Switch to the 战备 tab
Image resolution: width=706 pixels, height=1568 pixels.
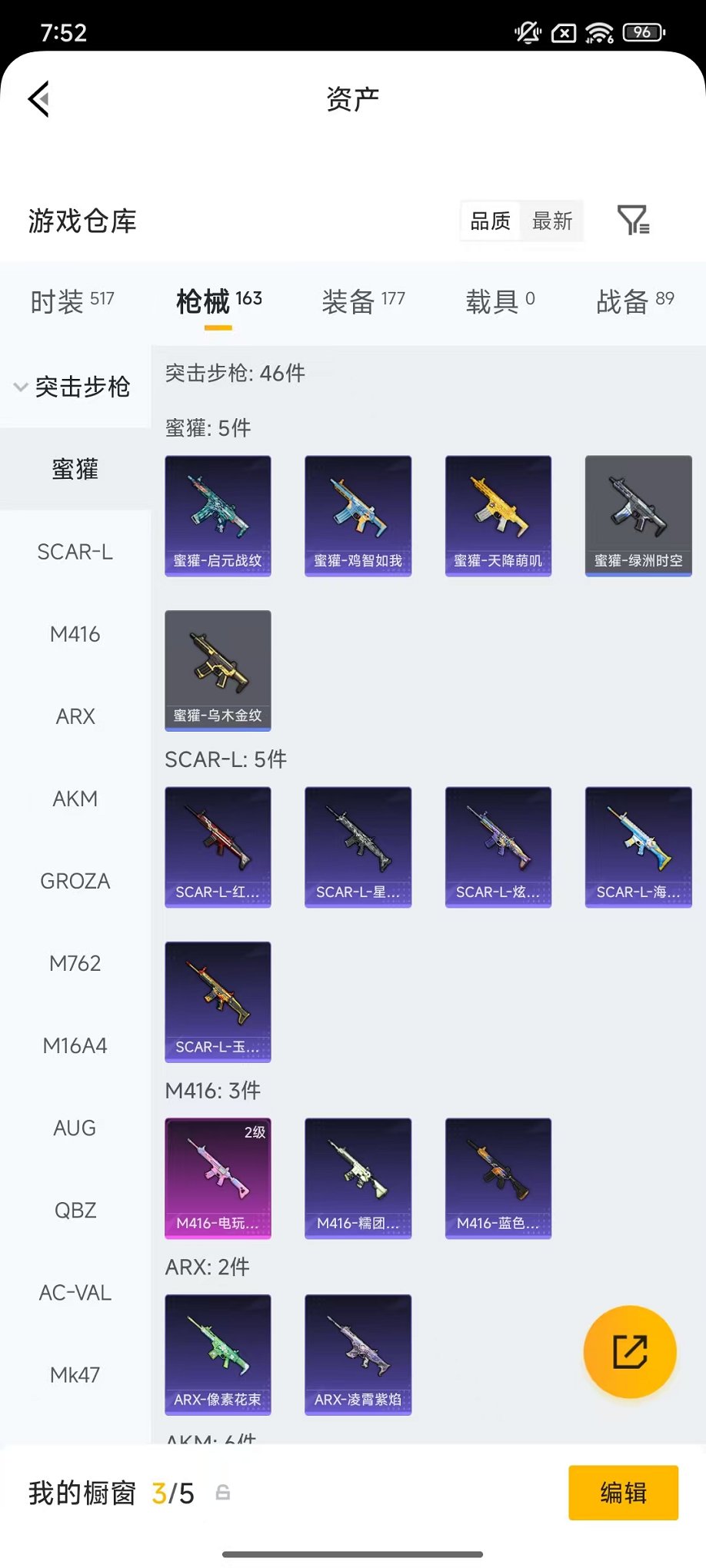tap(635, 301)
